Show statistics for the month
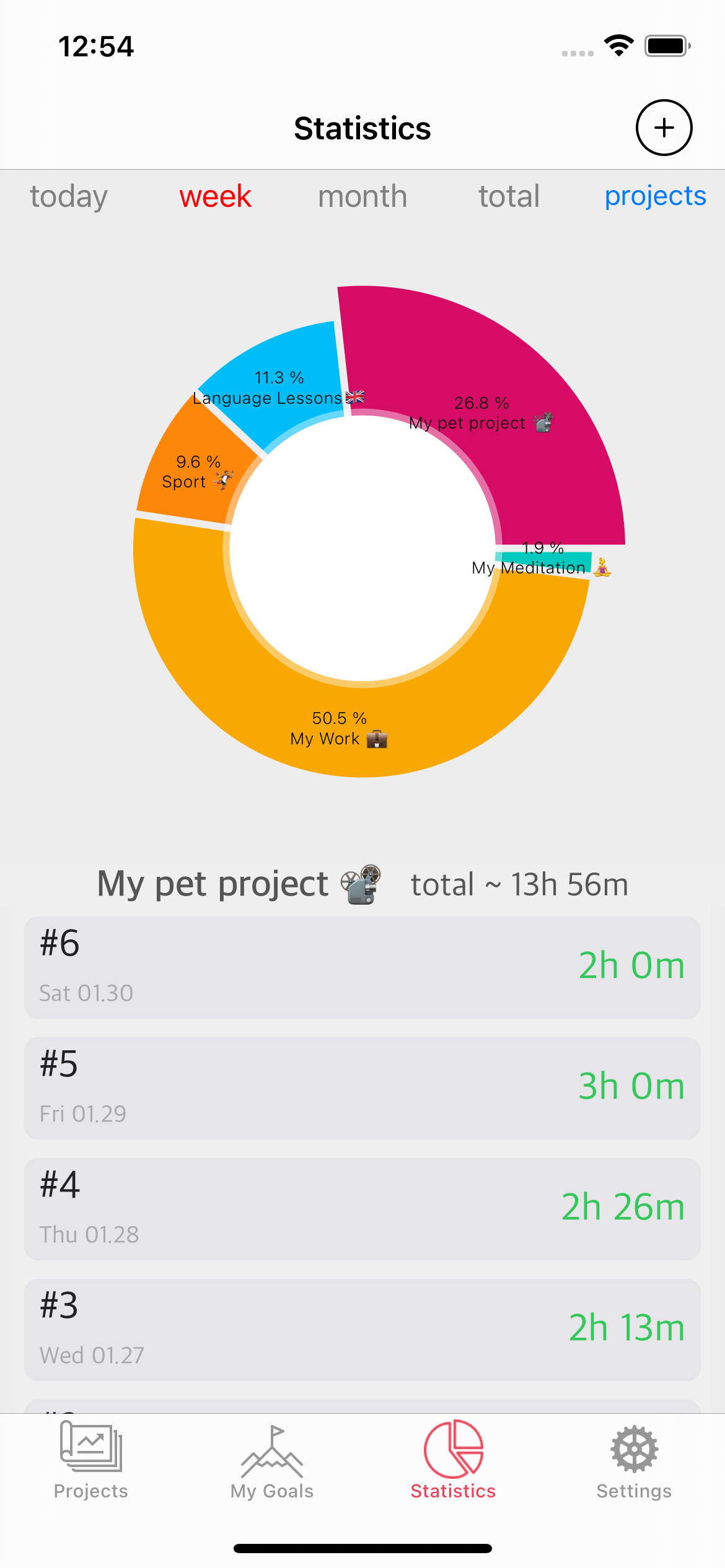The height and width of the screenshot is (1568, 725). pyautogui.click(x=362, y=197)
